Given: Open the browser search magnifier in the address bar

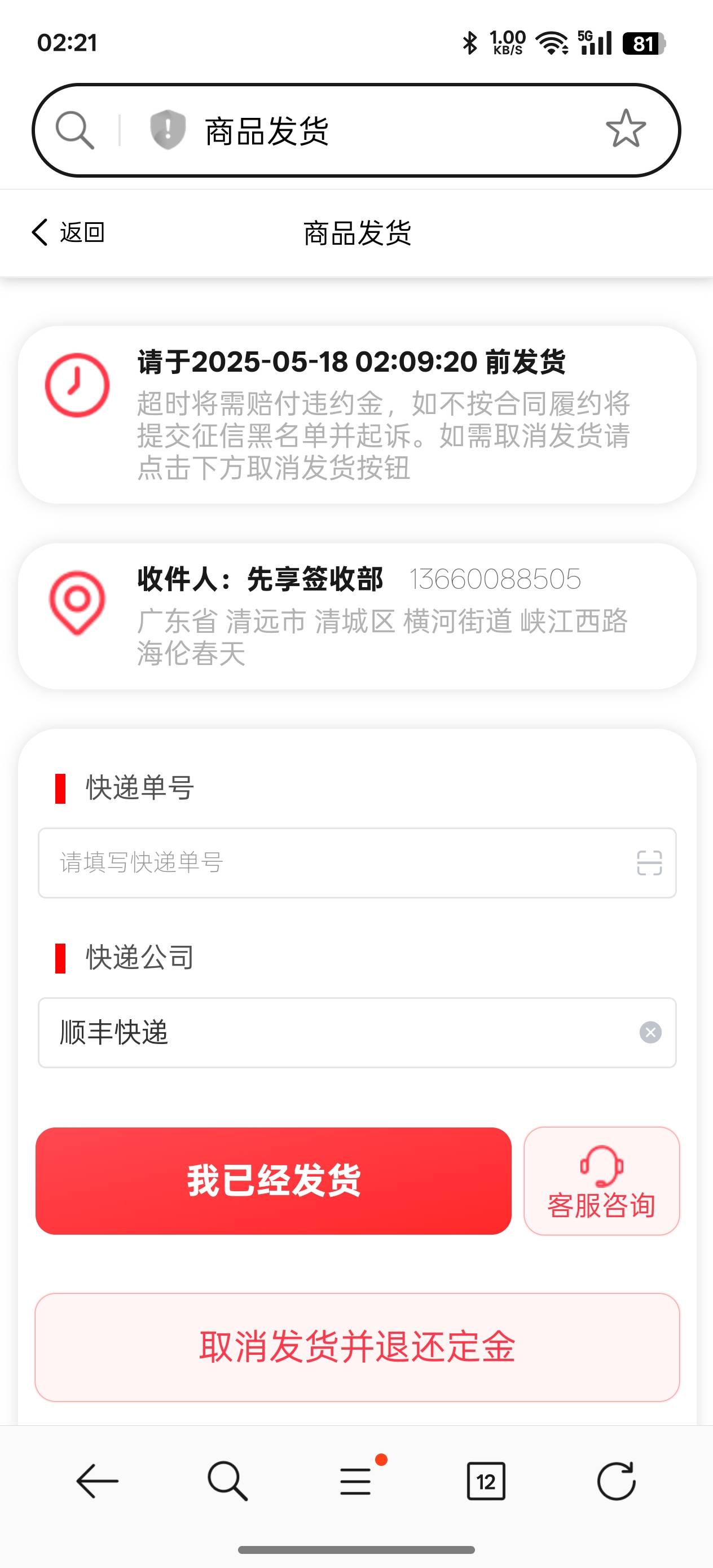Looking at the screenshot, I should coord(75,130).
